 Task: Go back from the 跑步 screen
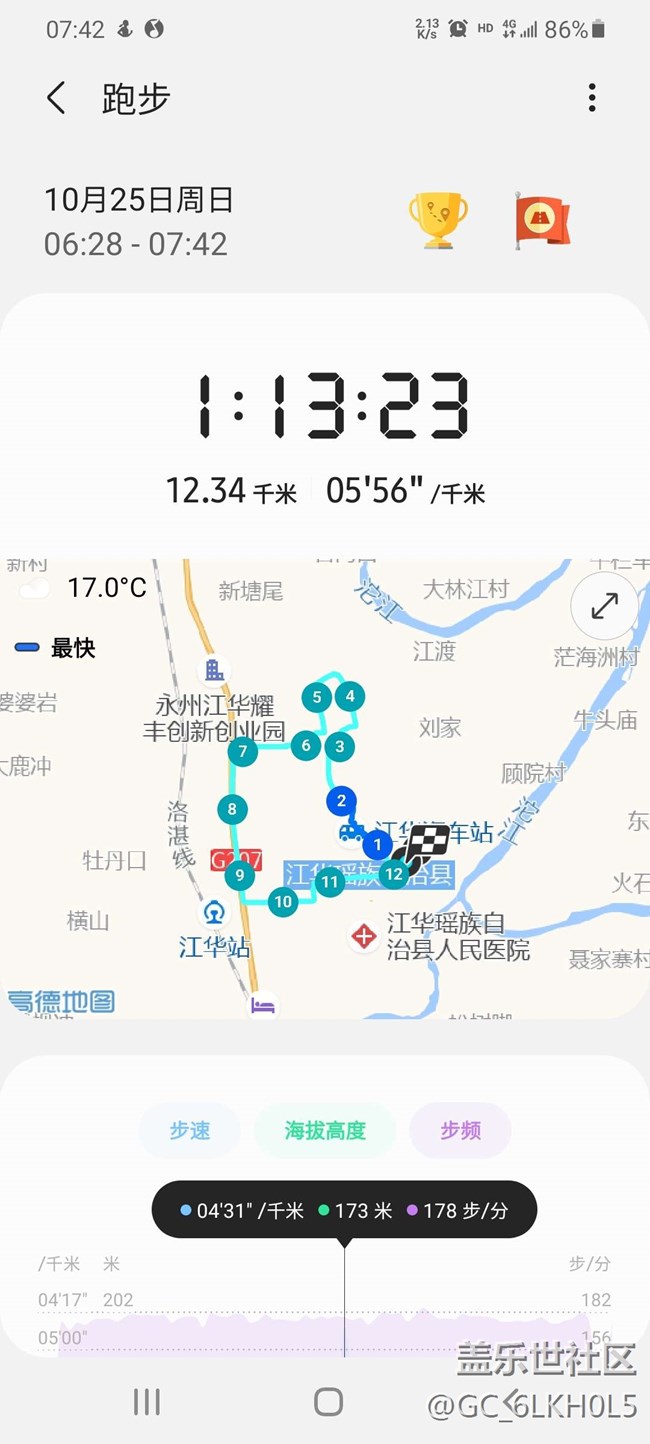point(56,98)
